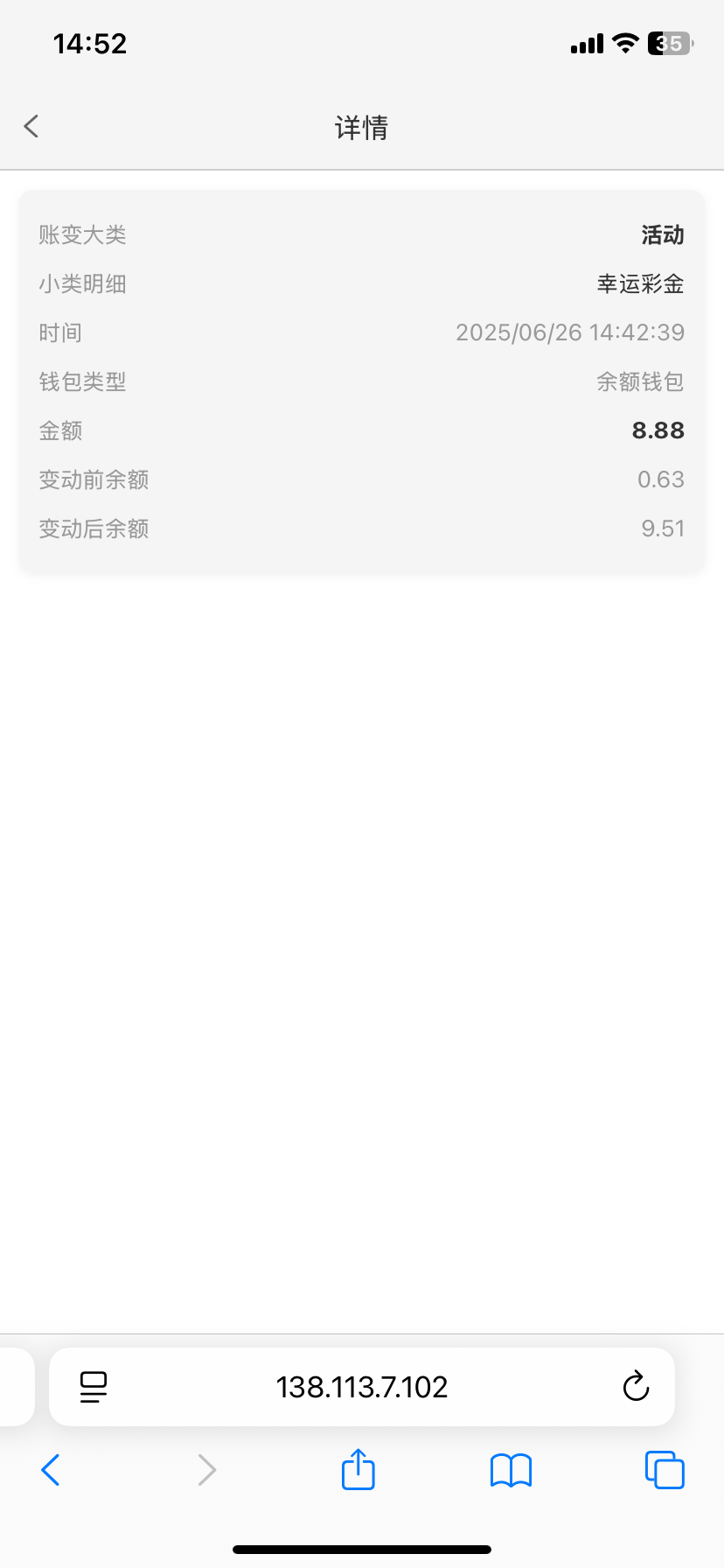Tap the bold amount 8.88
Image resolution: width=724 pixels, height=1568 pixels.
tap(658, 430)
